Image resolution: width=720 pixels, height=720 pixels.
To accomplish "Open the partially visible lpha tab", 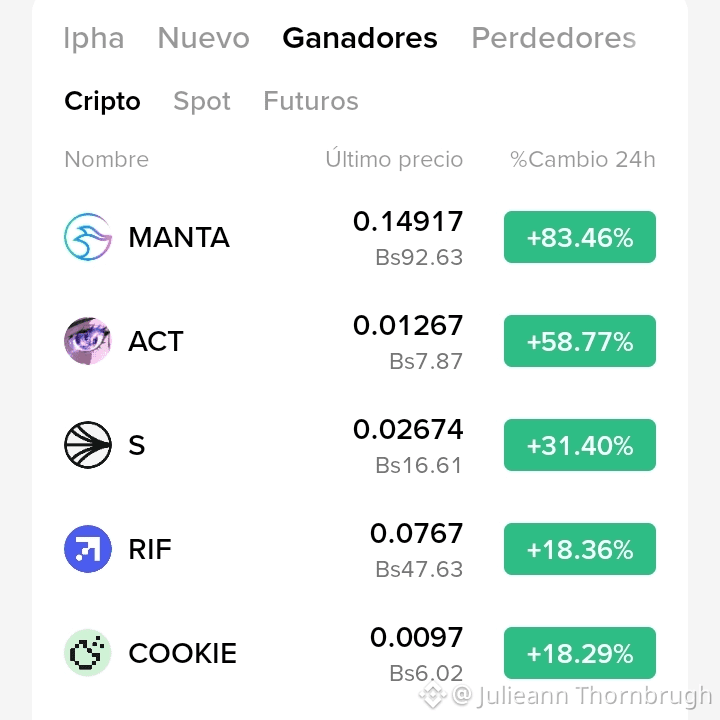I will [x=94, y=39].
